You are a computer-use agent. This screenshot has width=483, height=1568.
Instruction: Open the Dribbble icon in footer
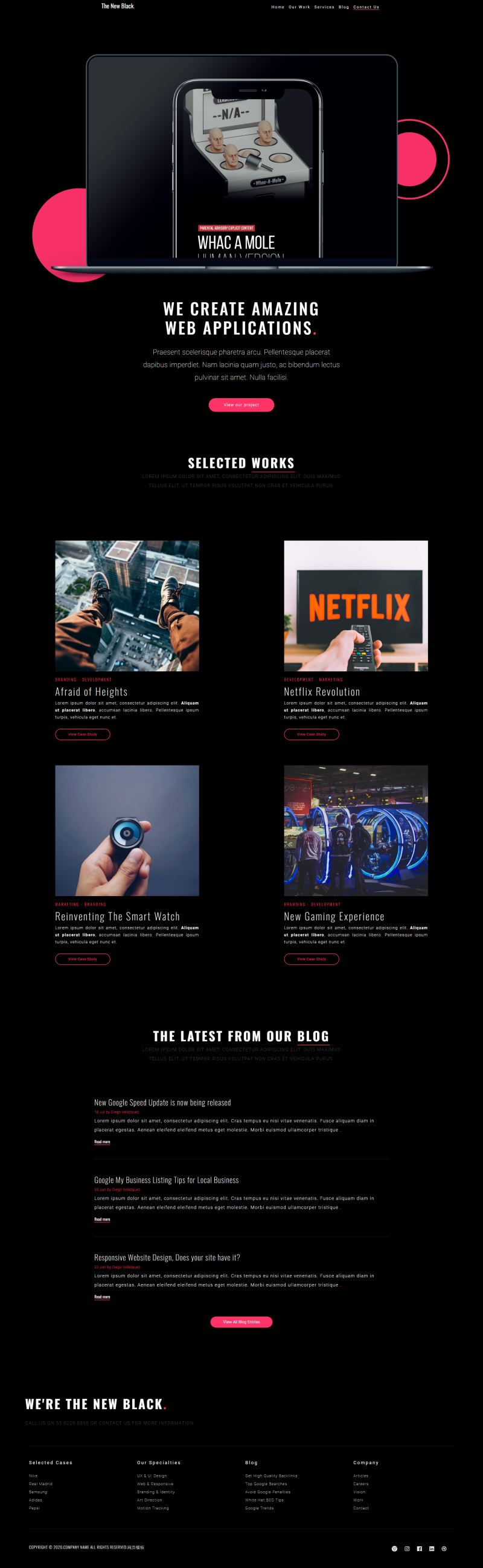pyautogui.click(x=444, y=1549)
